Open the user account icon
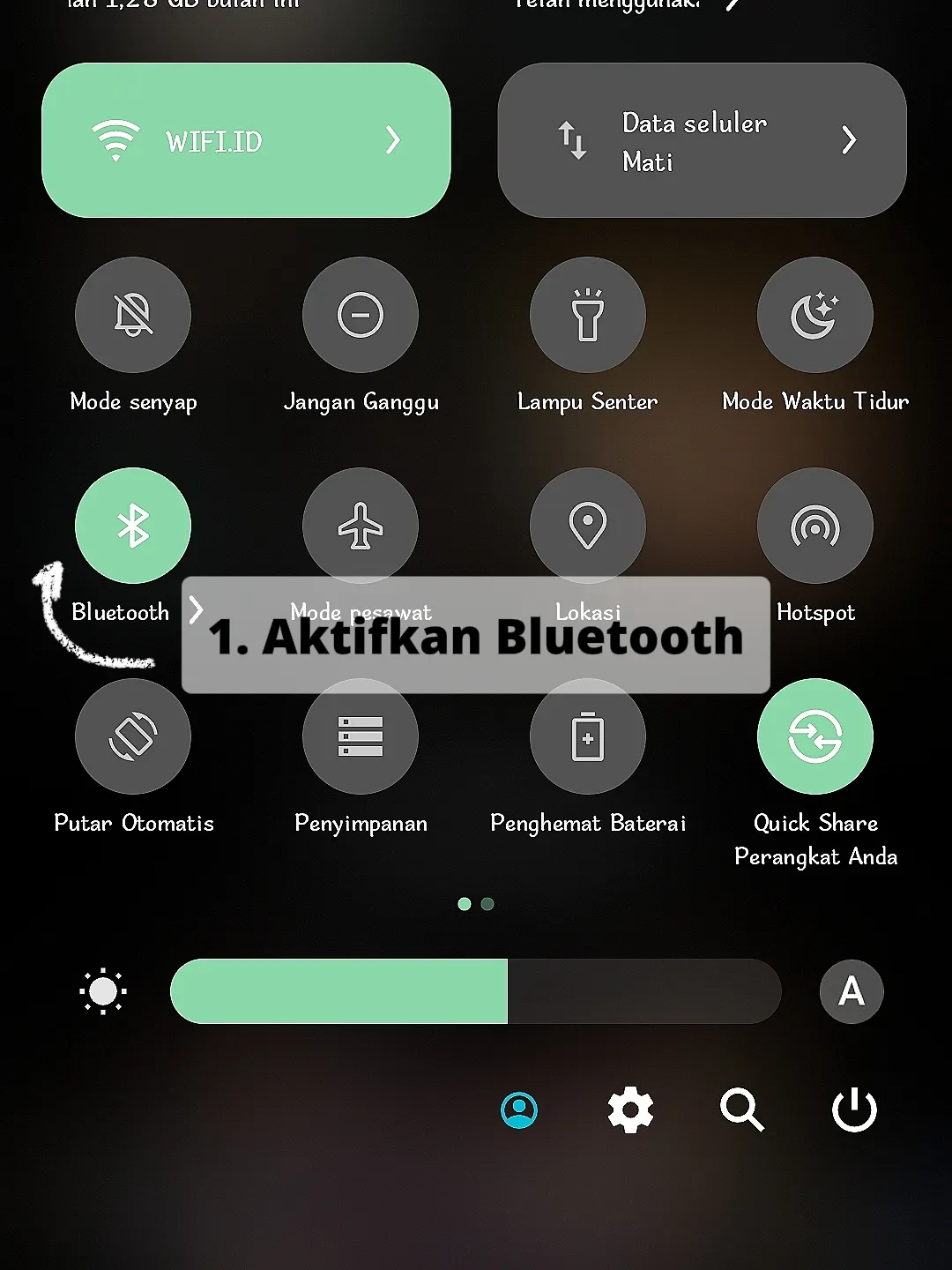This screenshot has height=1270, width=952. tap(519, 1109)
